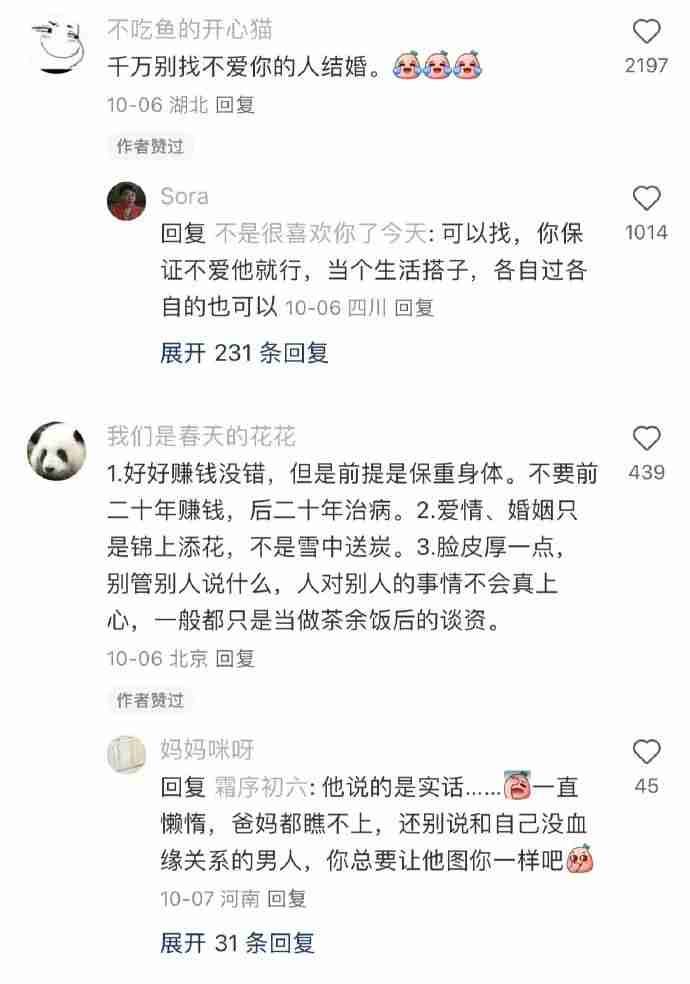Like the comment by 不吃鱼的开心猫
Viewport: 690px width, 984px height.
pyautogui.click(x=647, y=32)
